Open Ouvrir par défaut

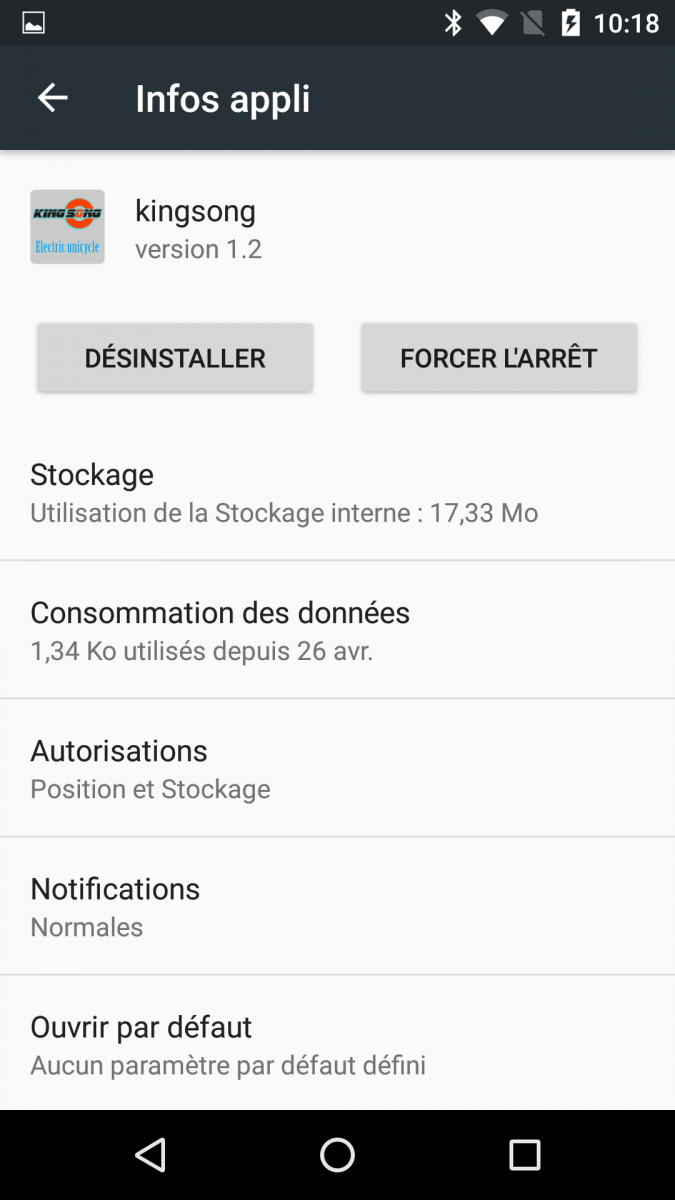[337, 1043]
